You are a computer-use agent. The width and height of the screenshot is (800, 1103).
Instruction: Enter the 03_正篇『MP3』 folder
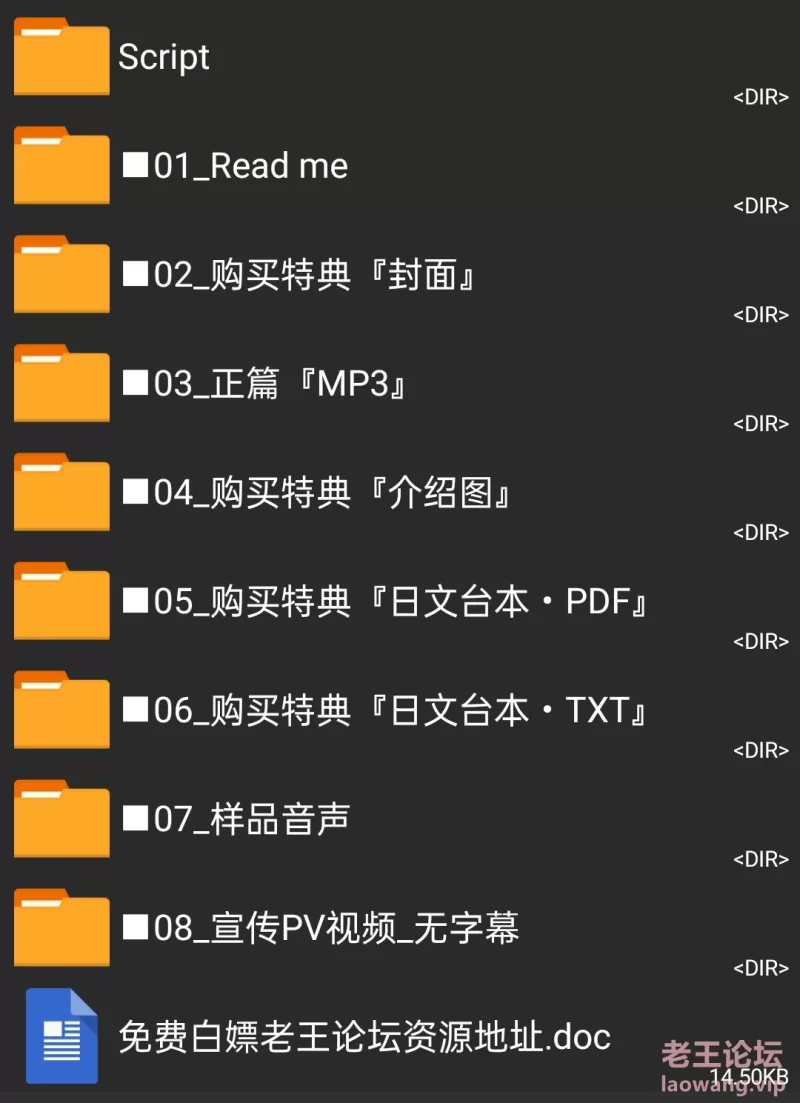263,384
